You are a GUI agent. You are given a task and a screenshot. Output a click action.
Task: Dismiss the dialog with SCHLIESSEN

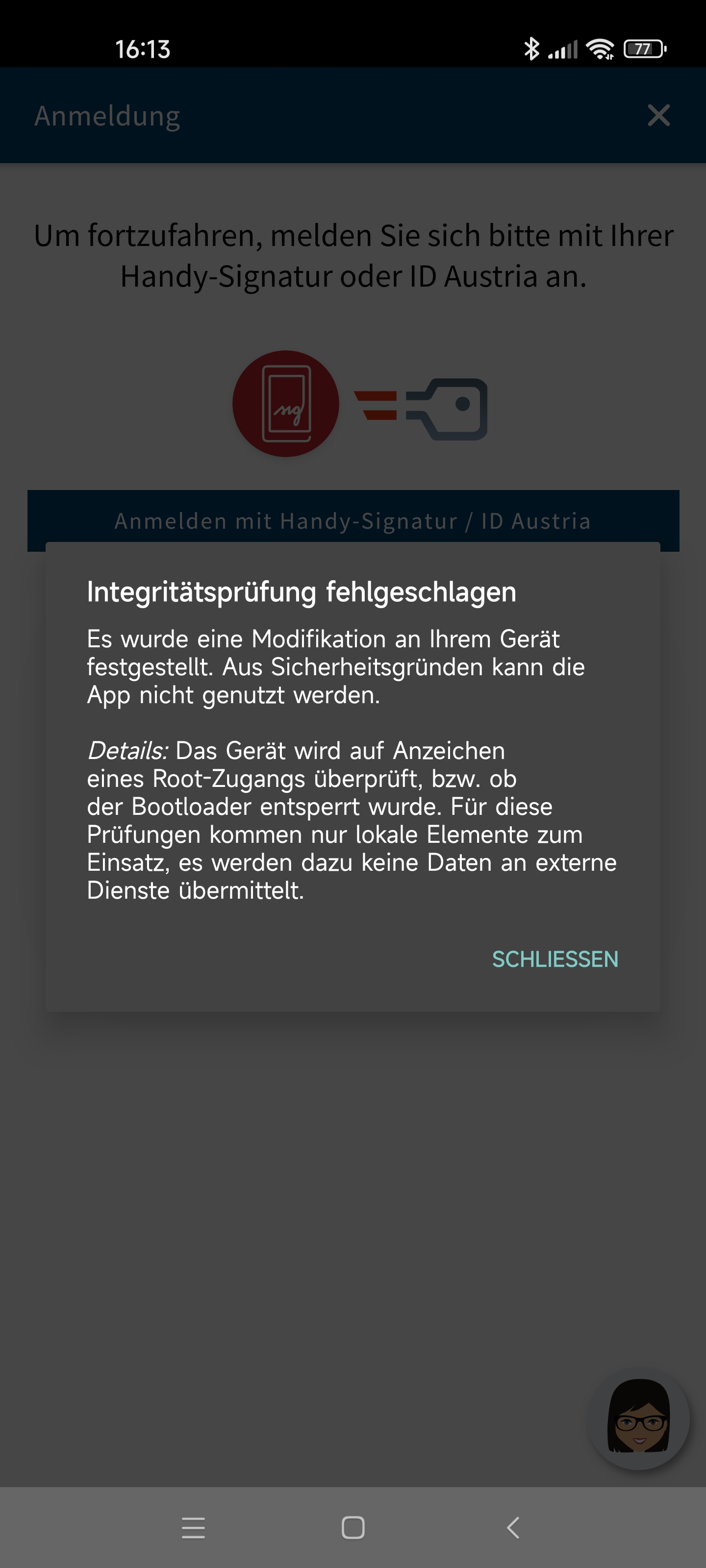tap(555, 959)
